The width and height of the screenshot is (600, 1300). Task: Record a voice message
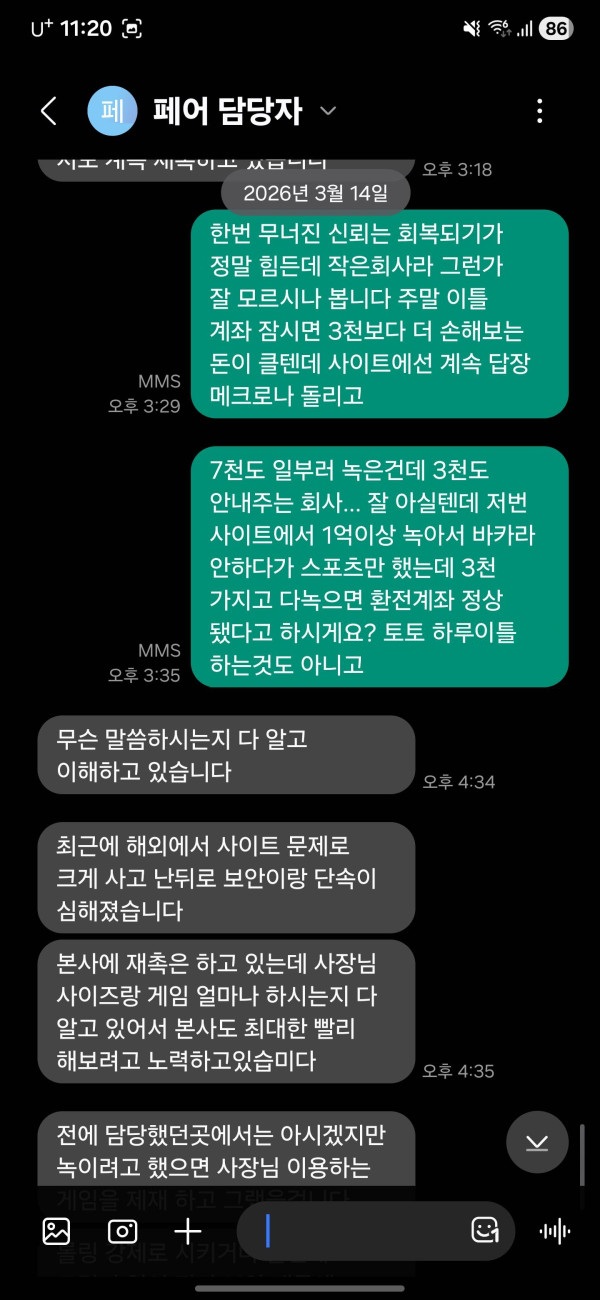555,1231
